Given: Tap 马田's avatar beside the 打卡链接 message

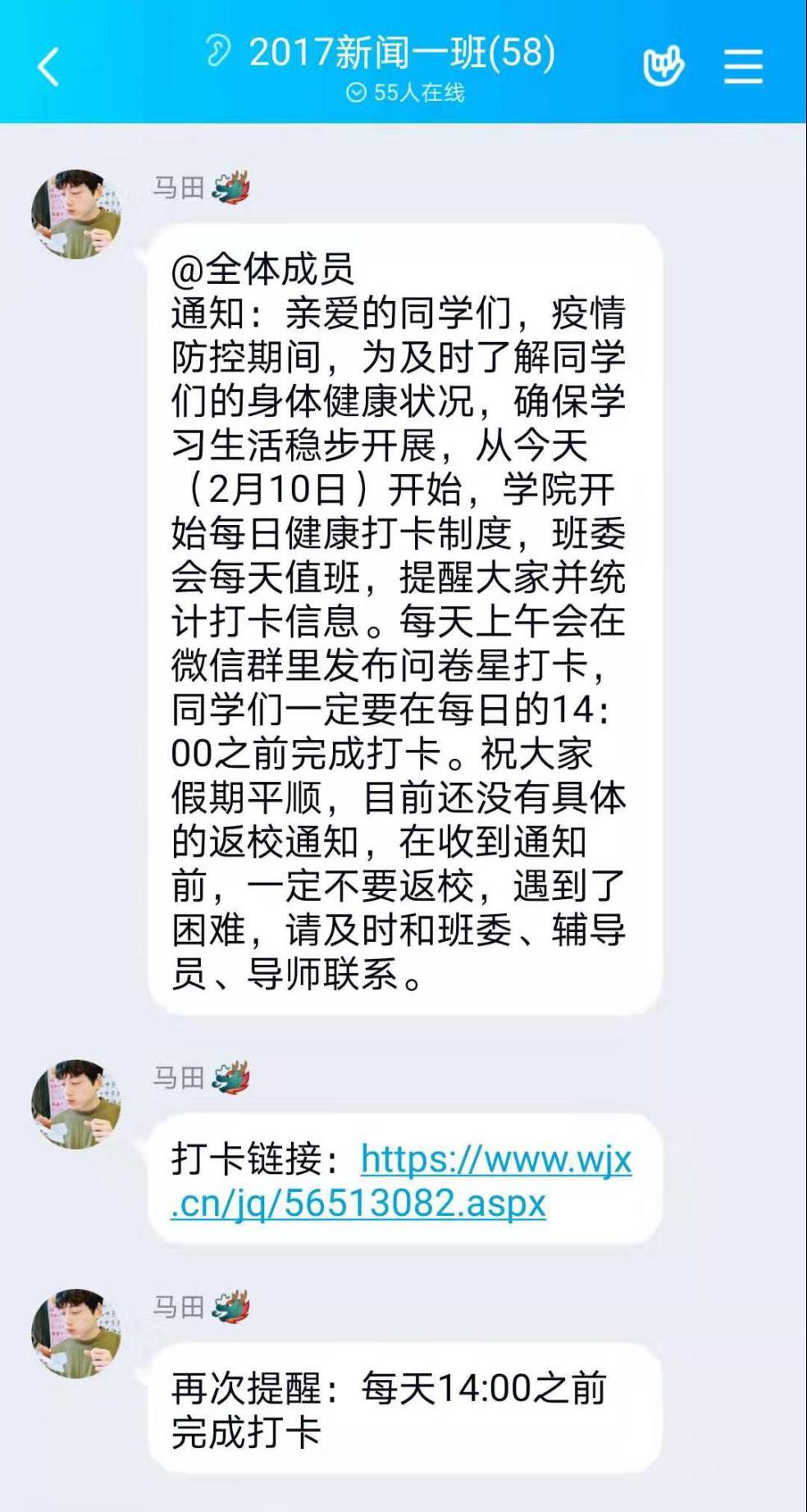Looking at the screenshot, I should click(x=76, y=1103).
